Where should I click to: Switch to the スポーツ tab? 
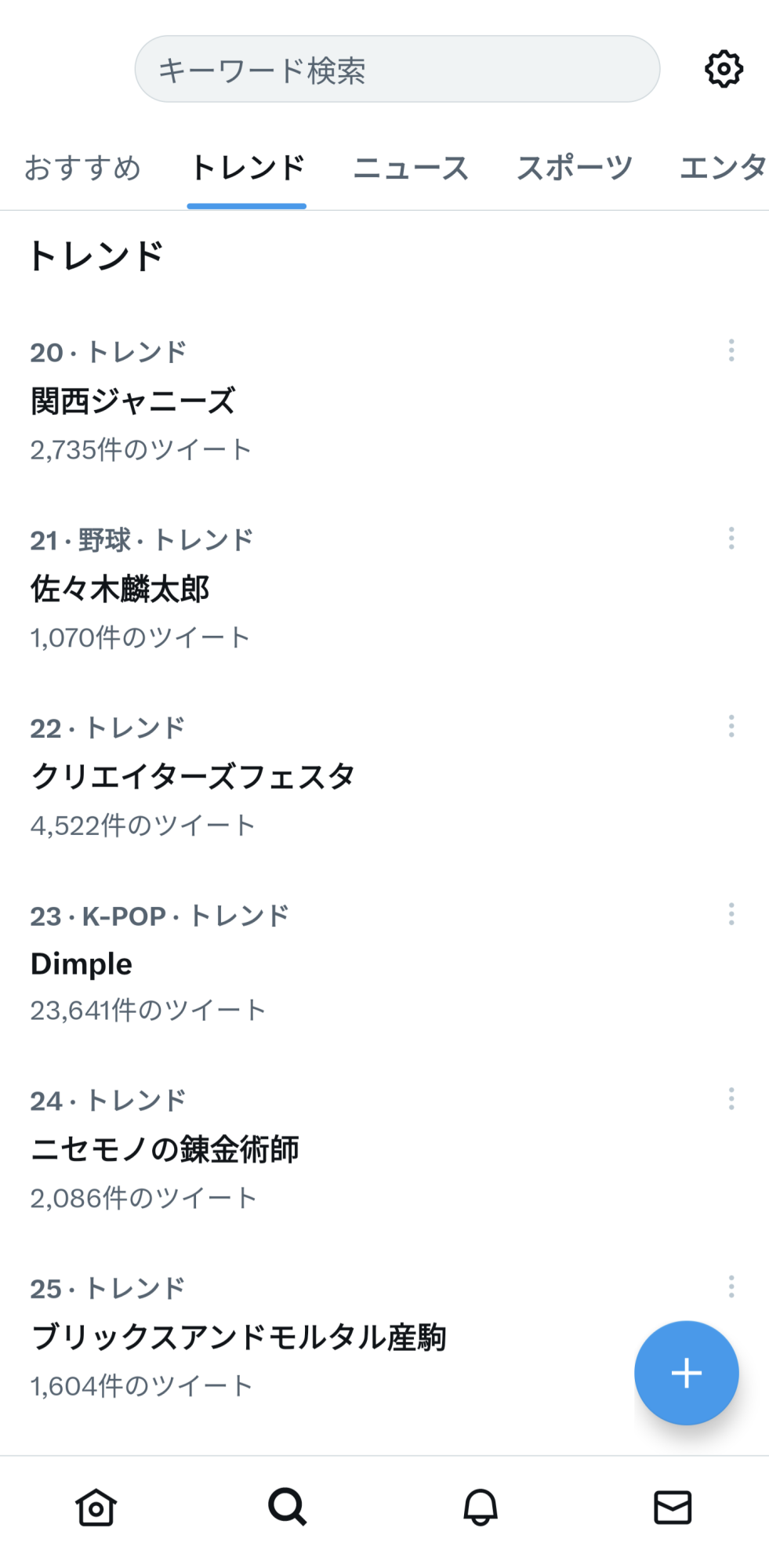[574, 168]
